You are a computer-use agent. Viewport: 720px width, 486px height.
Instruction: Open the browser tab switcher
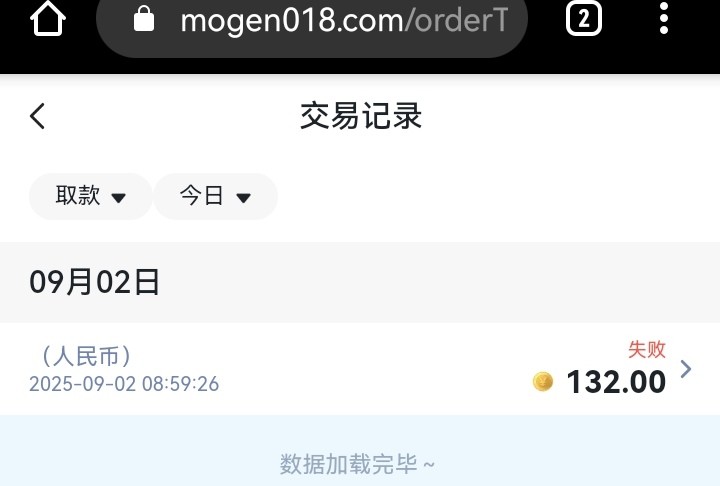(583, 19)
